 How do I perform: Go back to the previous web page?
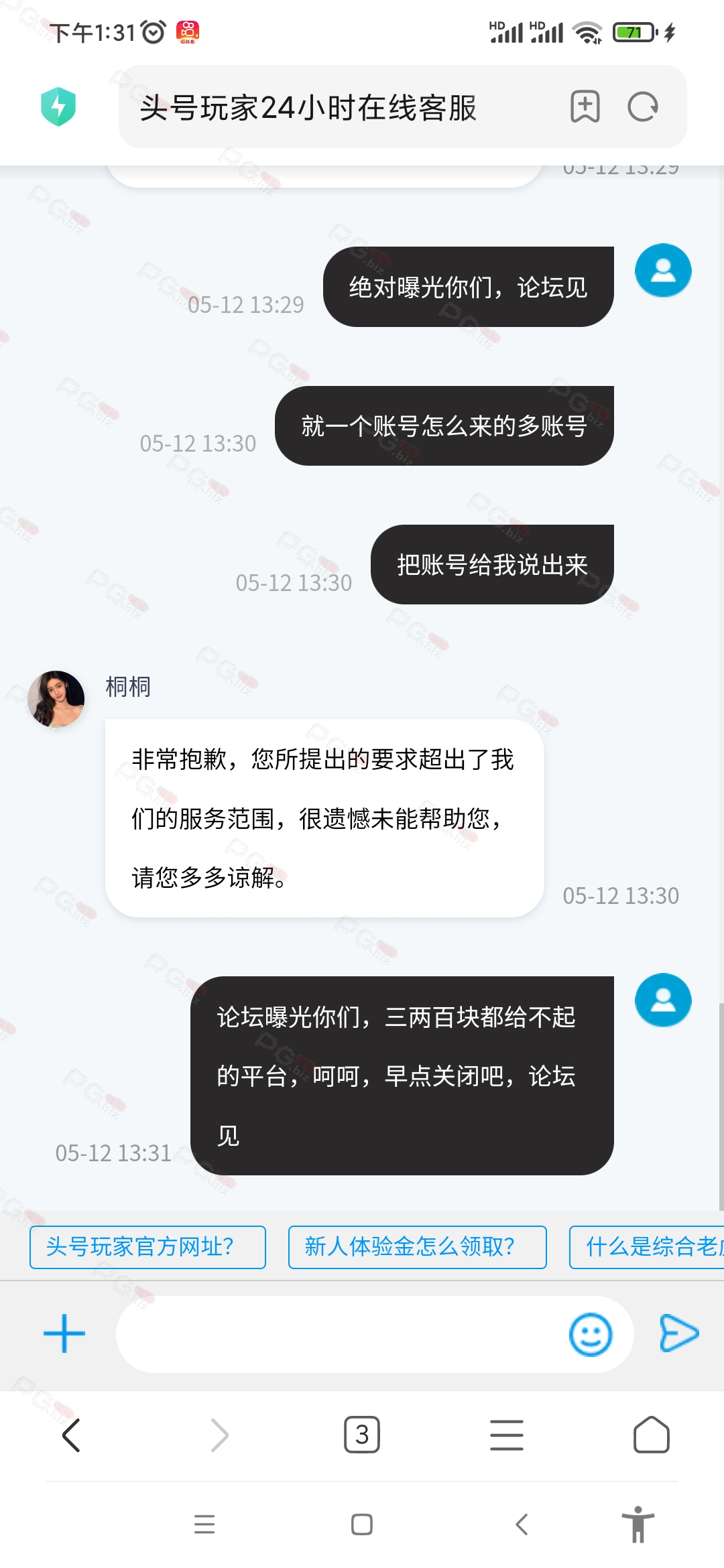click(72, 1435)
